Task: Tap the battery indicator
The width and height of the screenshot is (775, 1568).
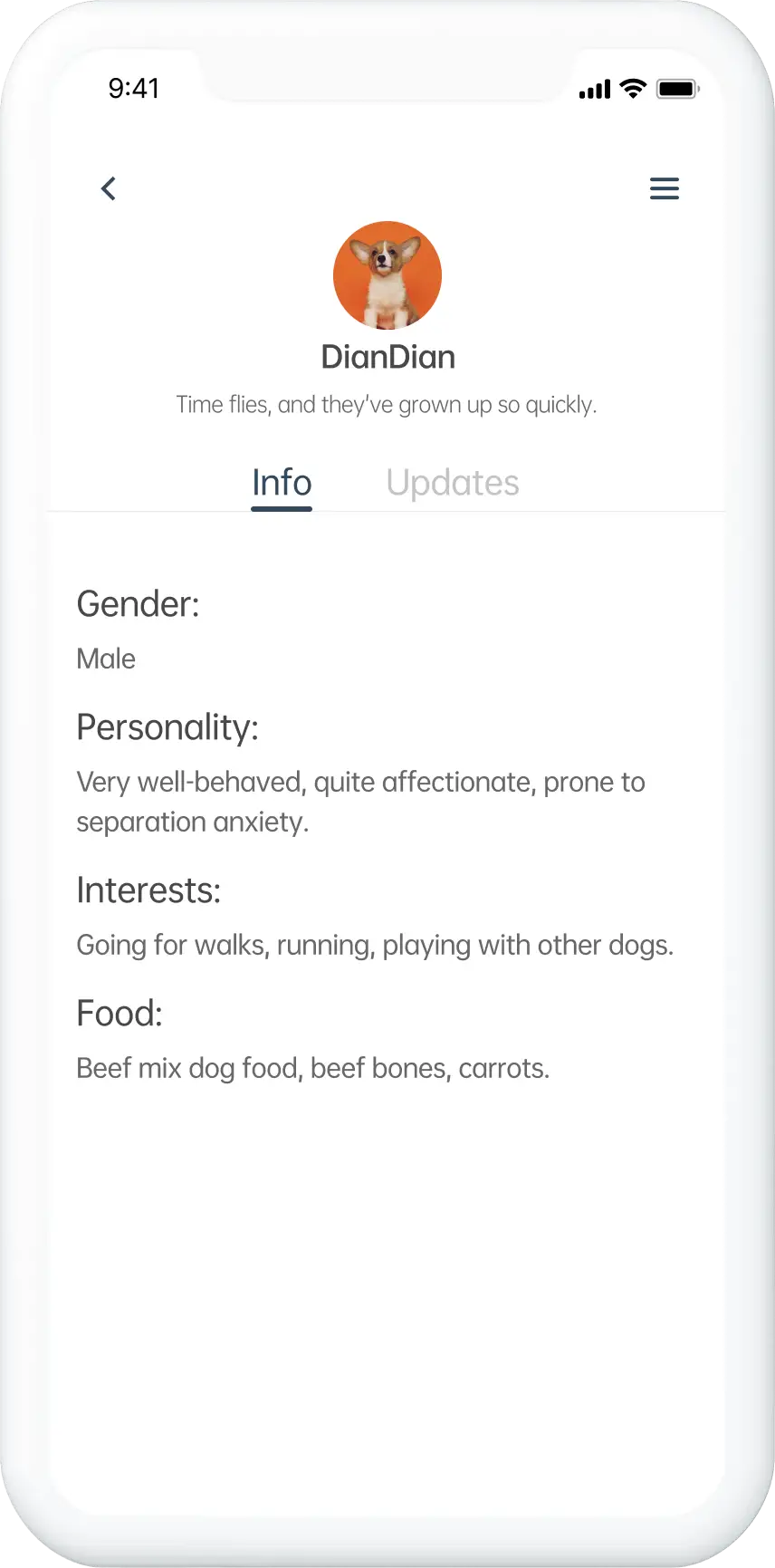Action: [675, 88]
